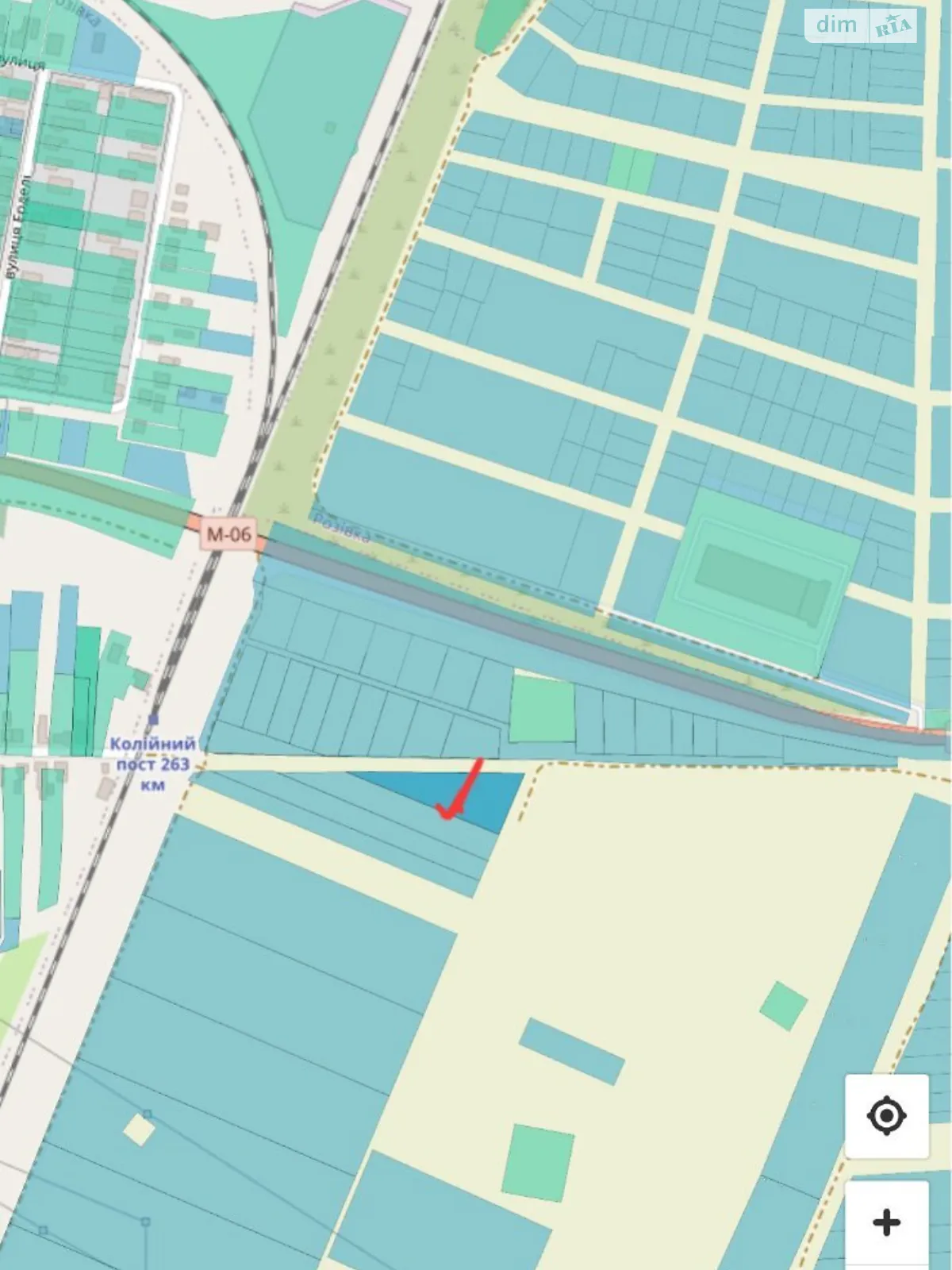The image size is (952, 1270).
Task: Zoom in with the plus button
Action: click(886, 1222)
